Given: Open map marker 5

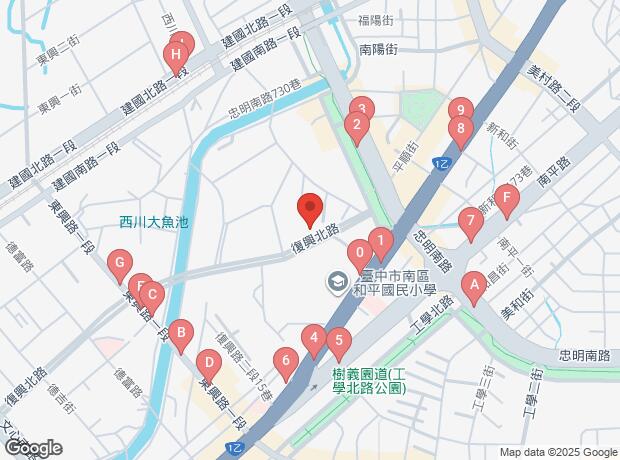Looking at the screenshot, I should pyautogui.click(x=338, y=342).
